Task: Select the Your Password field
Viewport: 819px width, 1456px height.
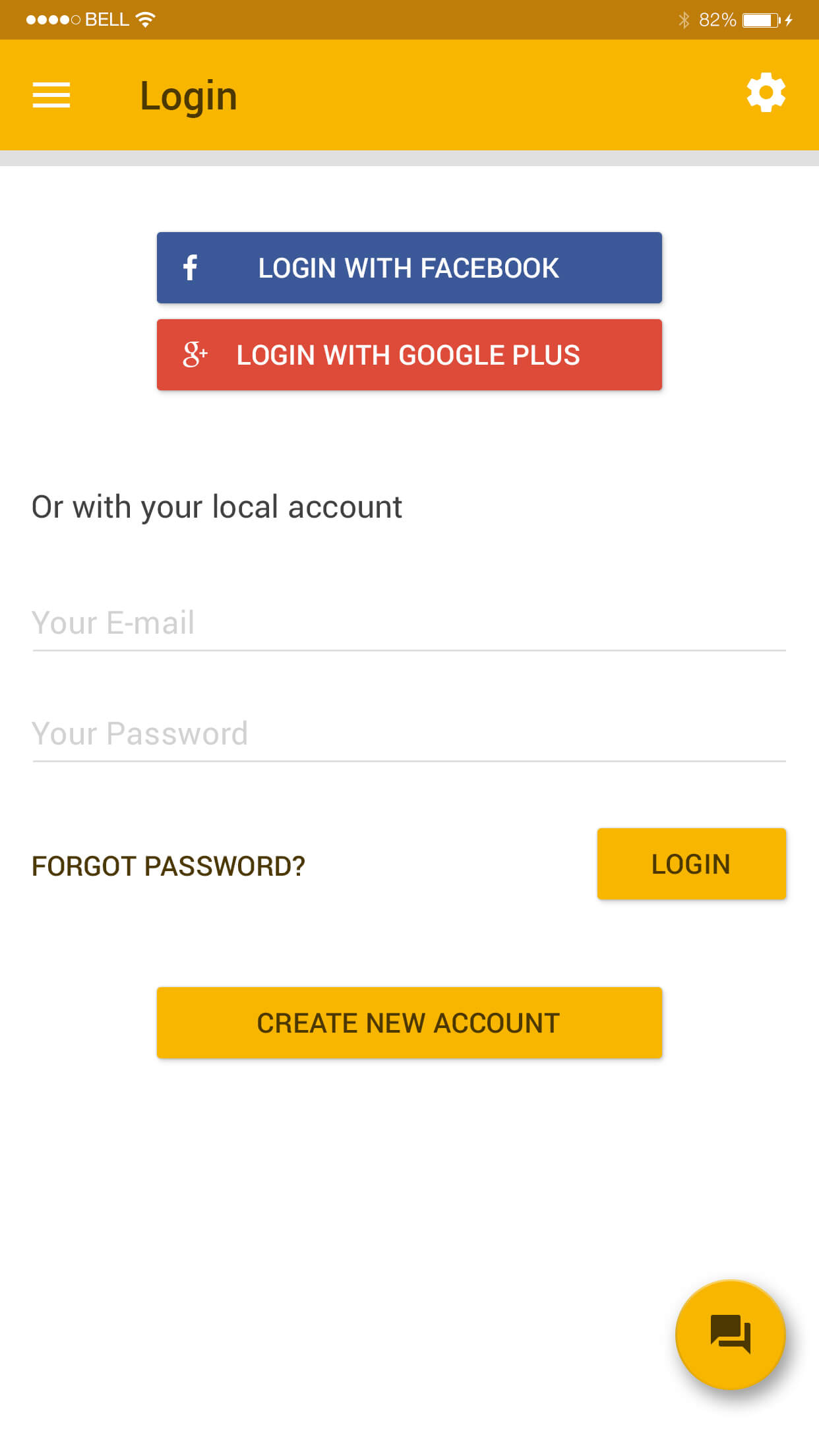Action: coord(409,734)
